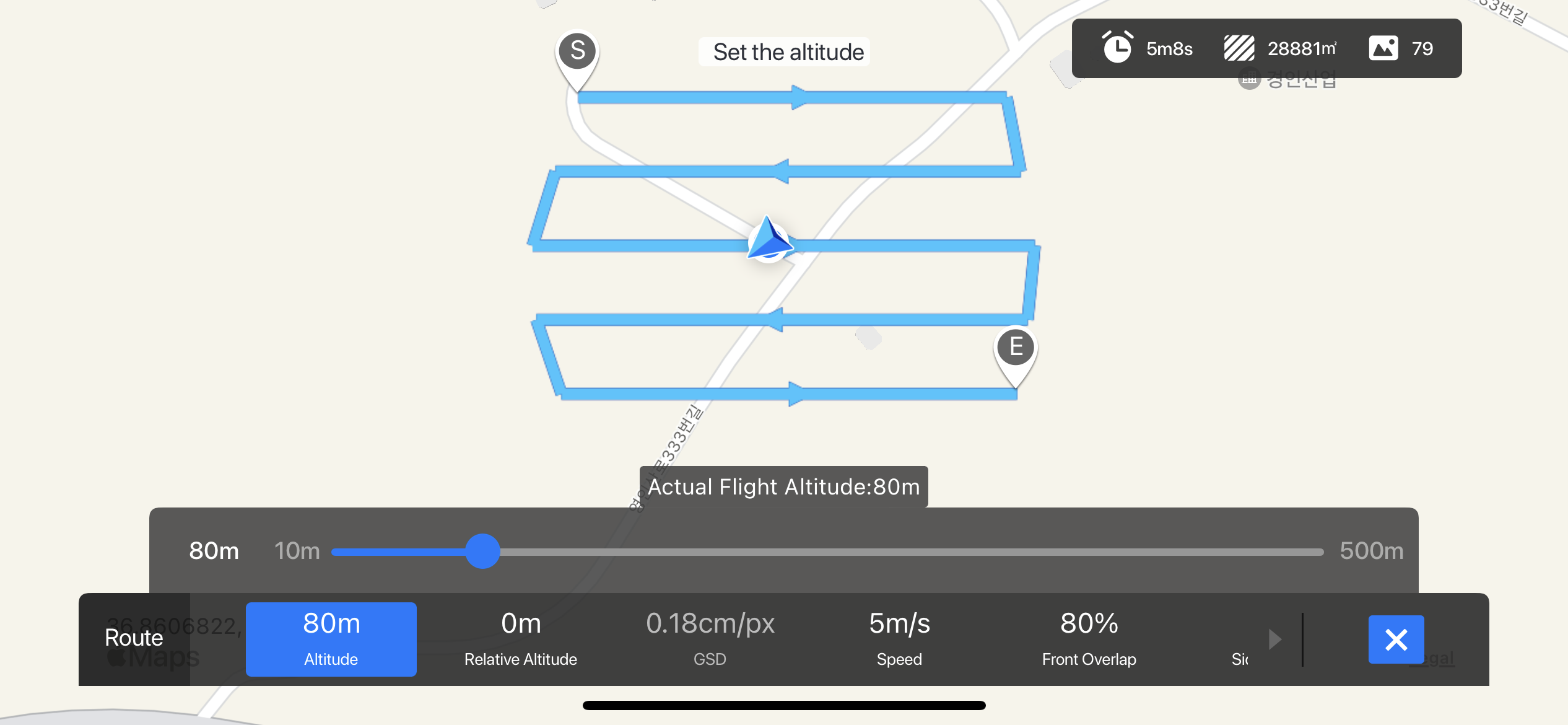
Task: Open the Speed setting
Action: pos(899,639)
